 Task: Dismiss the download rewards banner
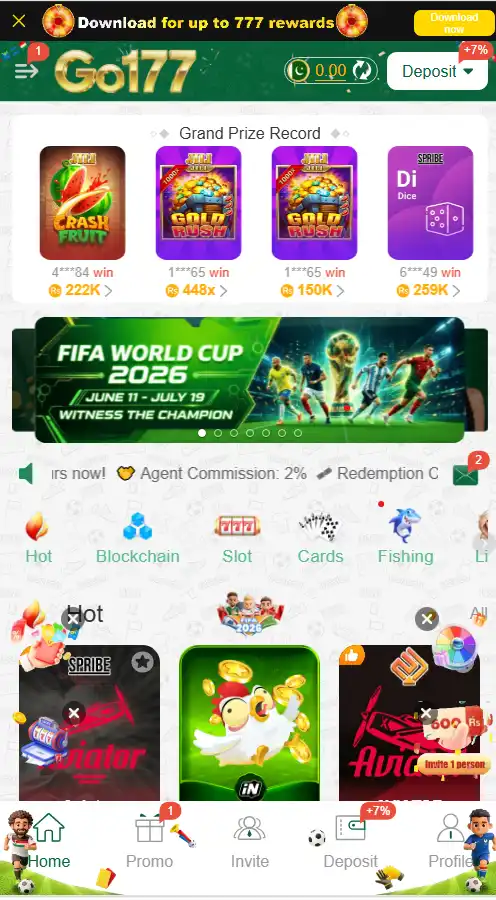(x=19, y=21)
